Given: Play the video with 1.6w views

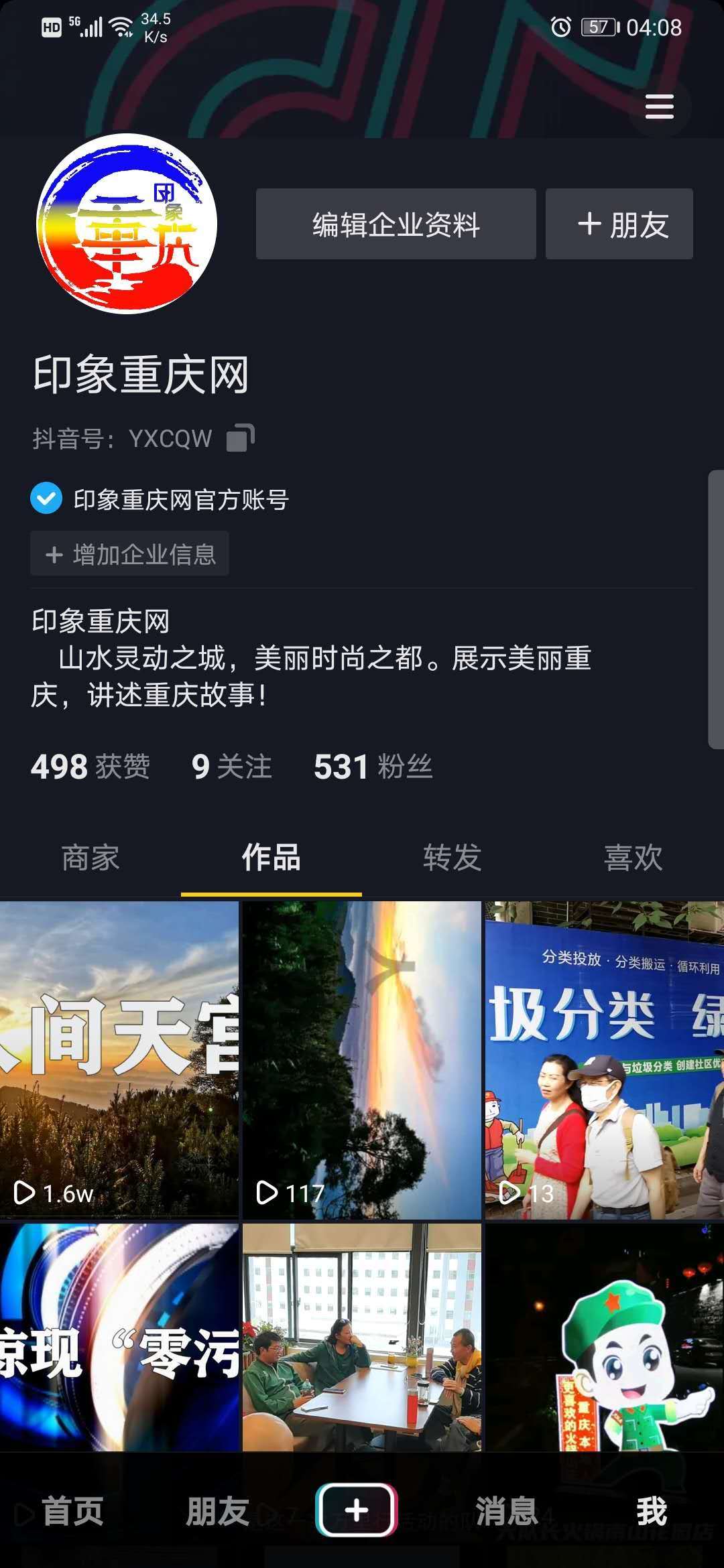Looking at the screenshot, I should pyautogui.click(x=119, y=1060).
